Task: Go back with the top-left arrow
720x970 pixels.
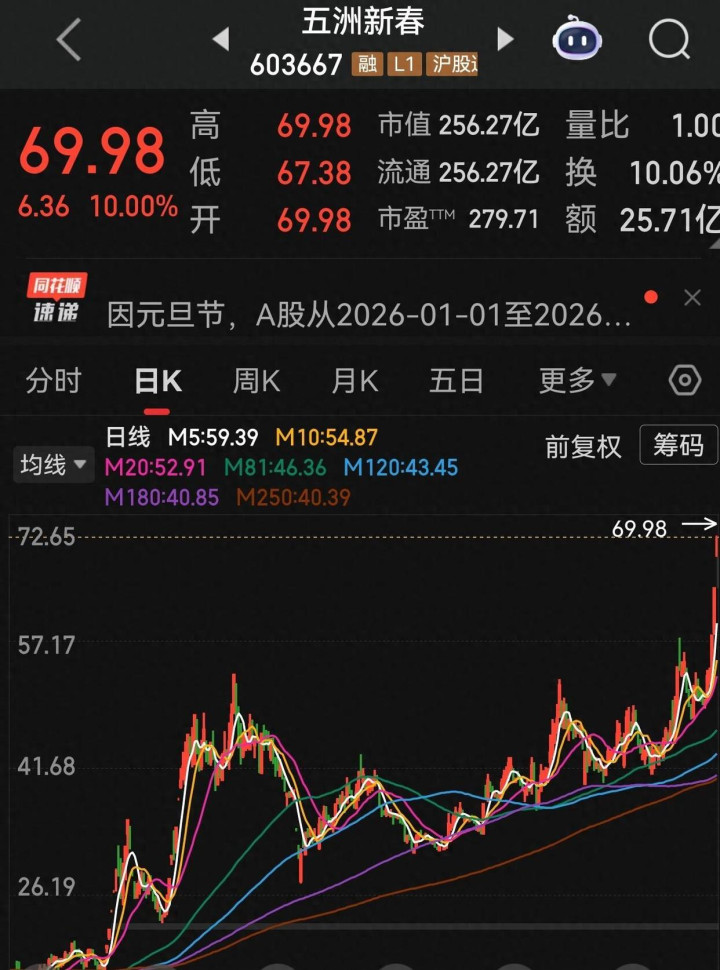Action: coord(68,41)
